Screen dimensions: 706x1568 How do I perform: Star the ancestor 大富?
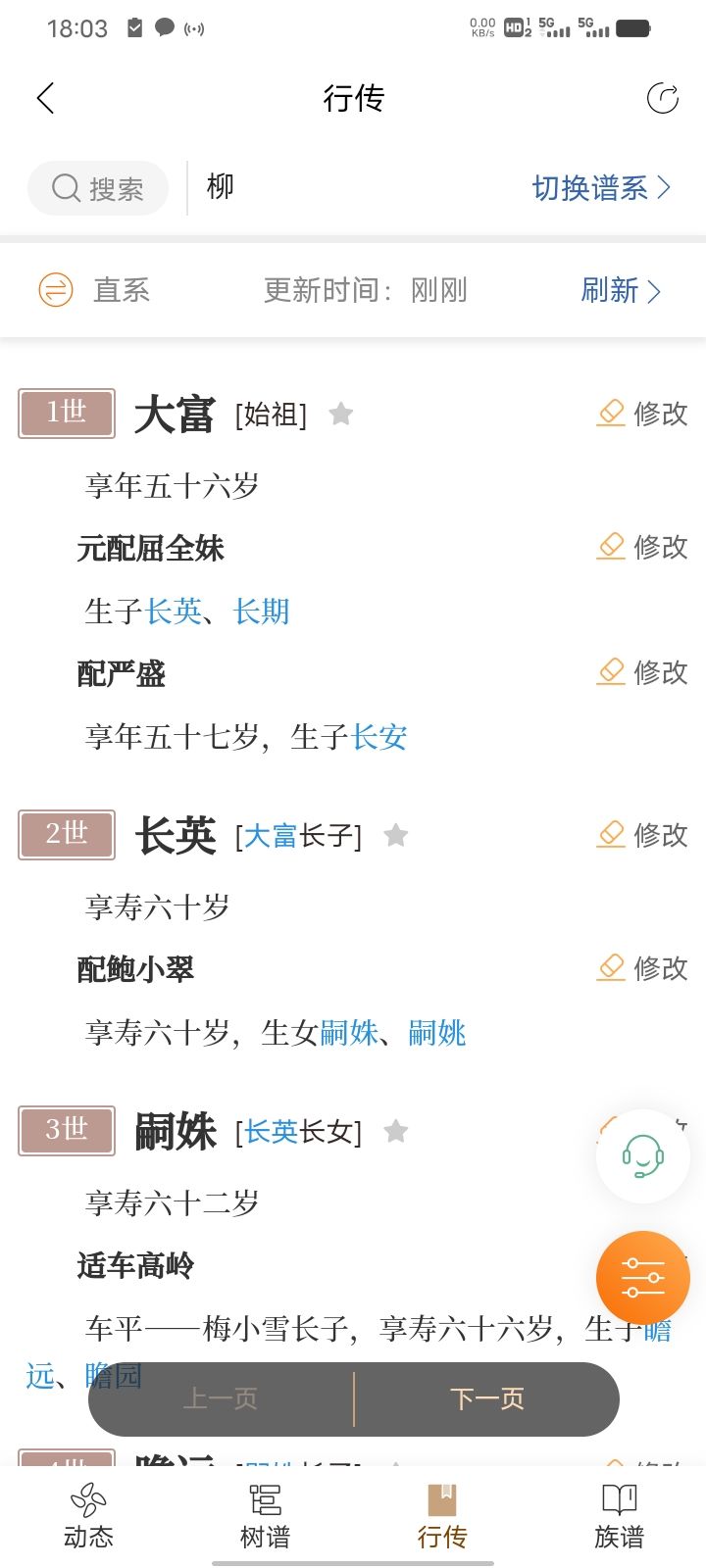pyautogui.click(x=341, y=414)
